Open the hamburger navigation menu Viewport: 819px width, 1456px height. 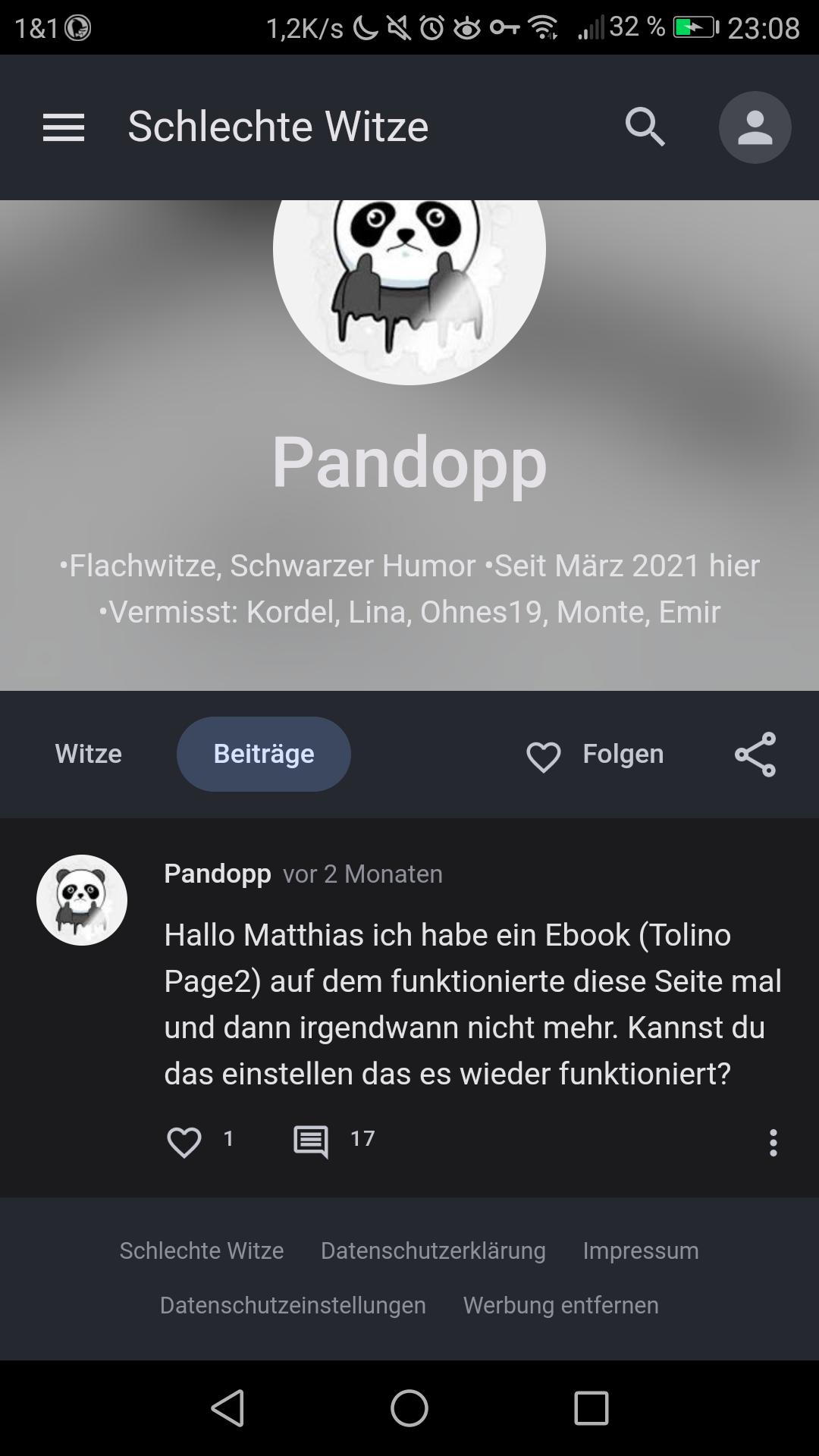(64, 127)
